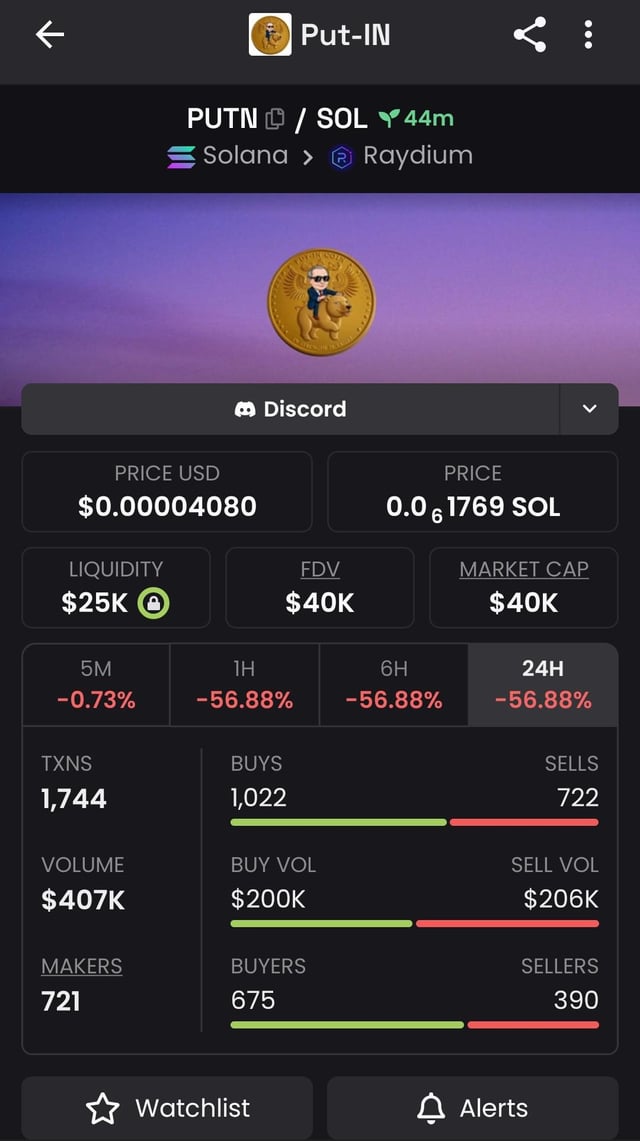
Task: Copy the PUTN token address
Action: tap(275, 119)
